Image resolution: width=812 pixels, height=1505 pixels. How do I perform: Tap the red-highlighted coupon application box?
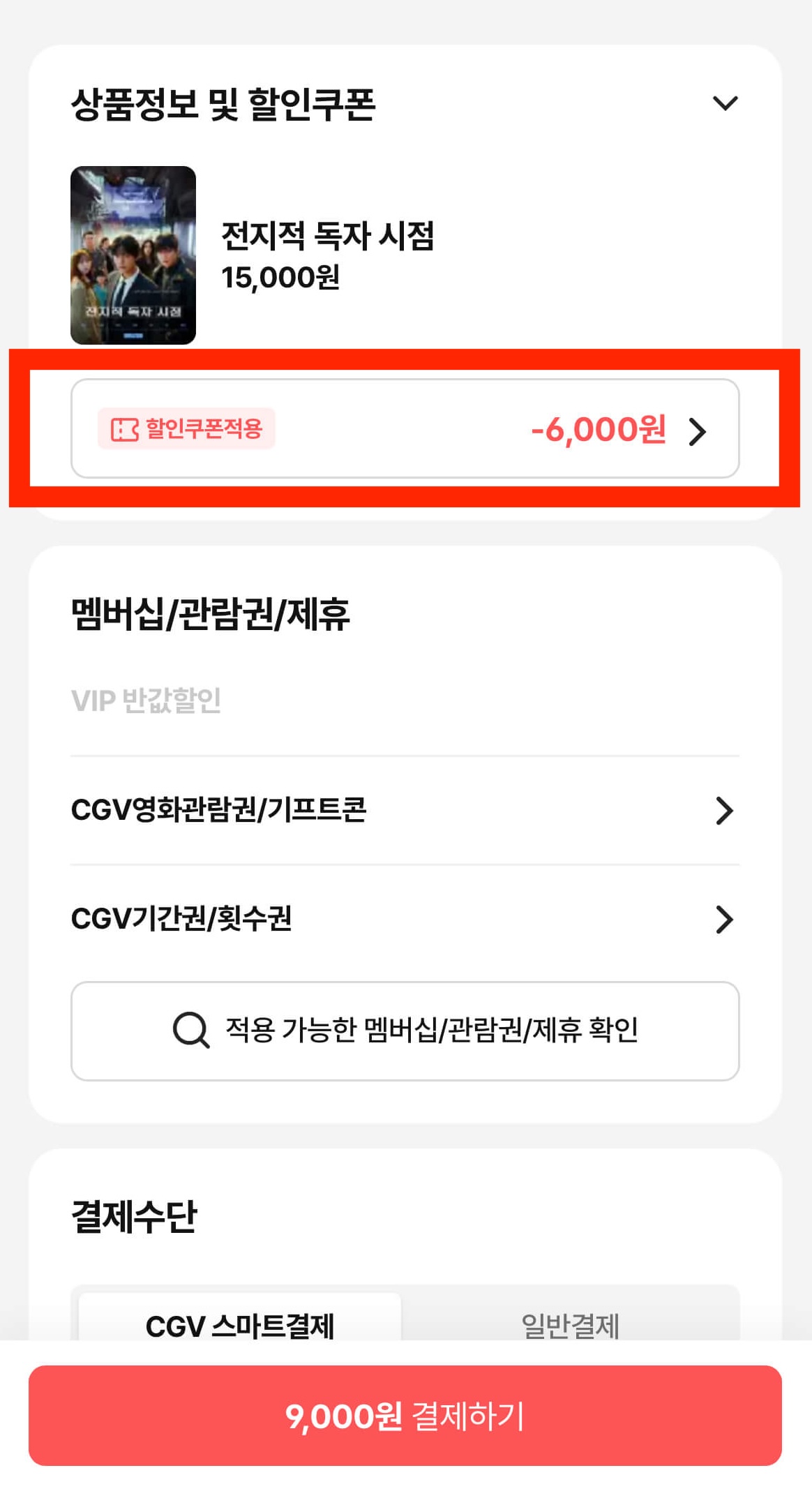405,429
